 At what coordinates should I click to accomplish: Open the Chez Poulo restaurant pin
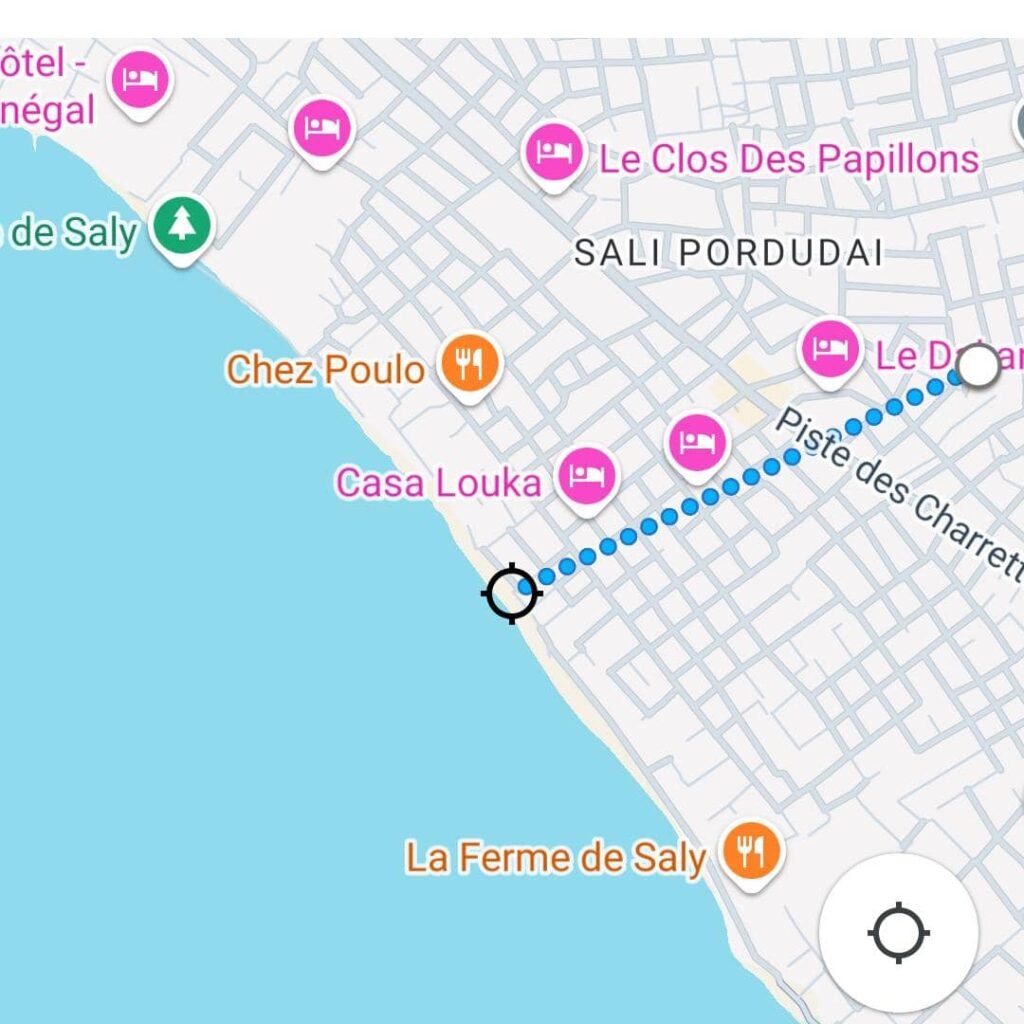point(469,363)
